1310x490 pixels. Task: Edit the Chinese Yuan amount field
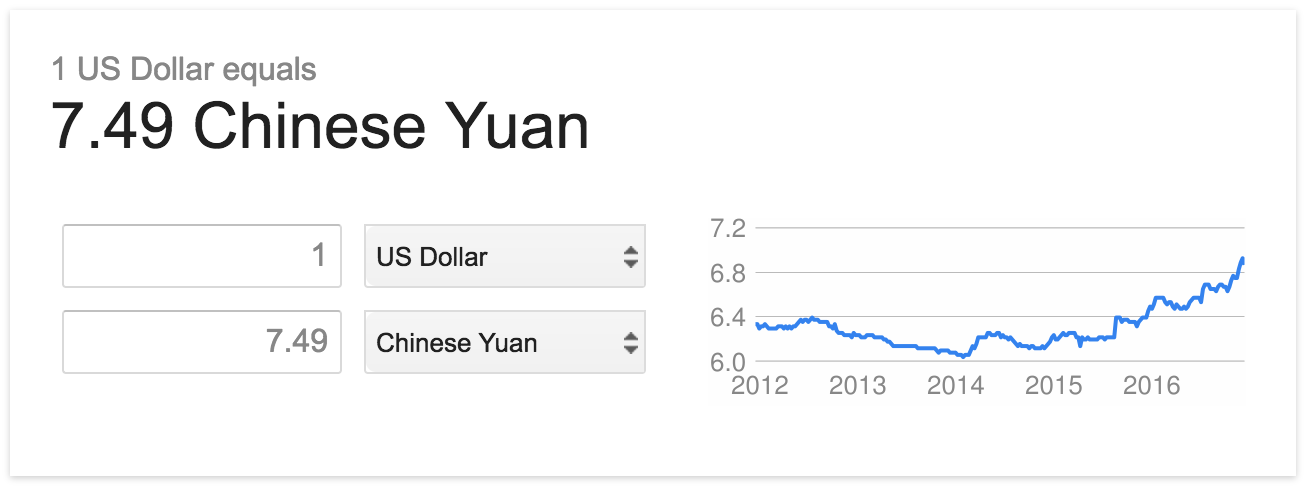click(202, 342)
